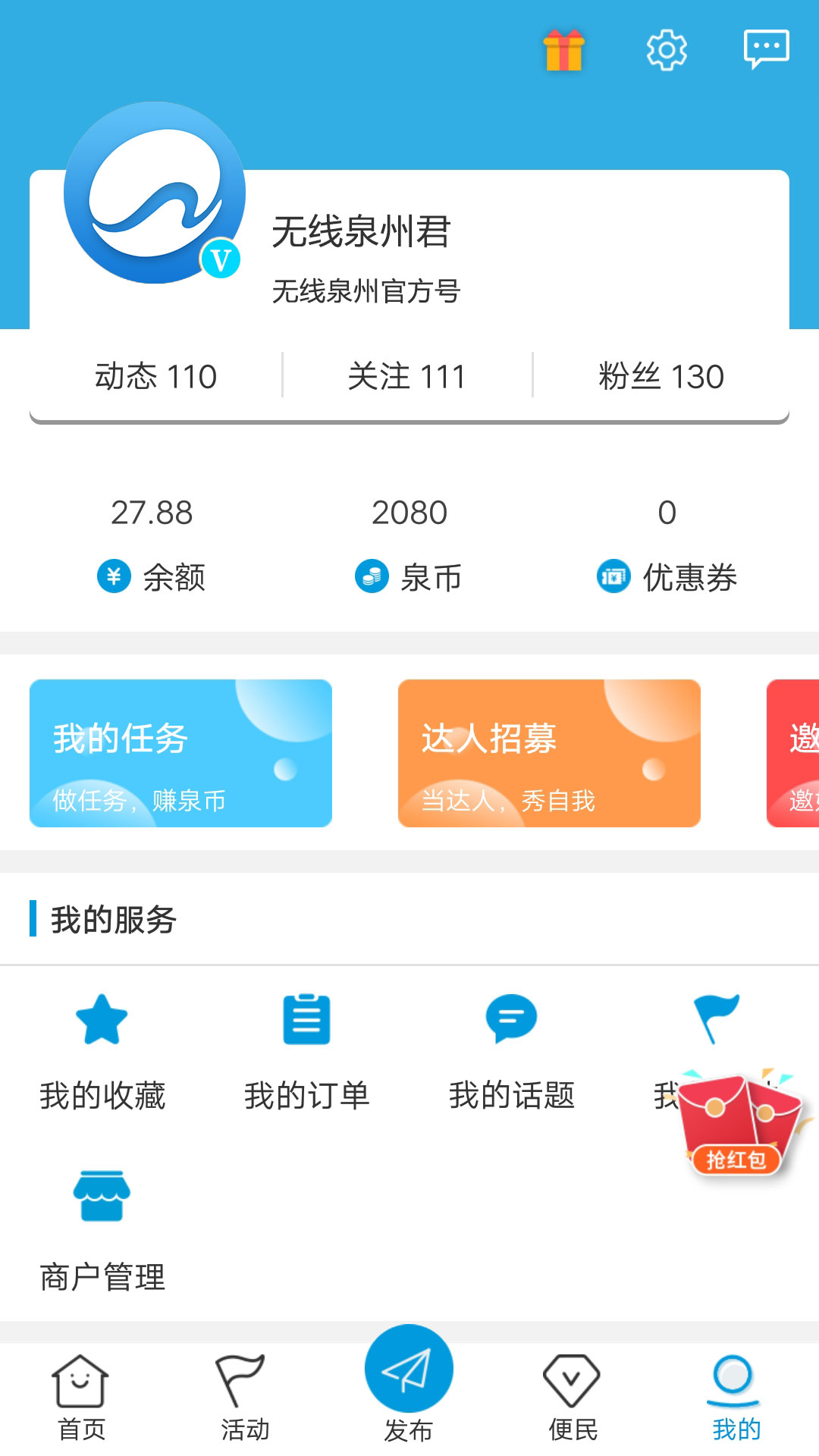
Task: Tap 关注 111 to view following
Action: (408, 375)
